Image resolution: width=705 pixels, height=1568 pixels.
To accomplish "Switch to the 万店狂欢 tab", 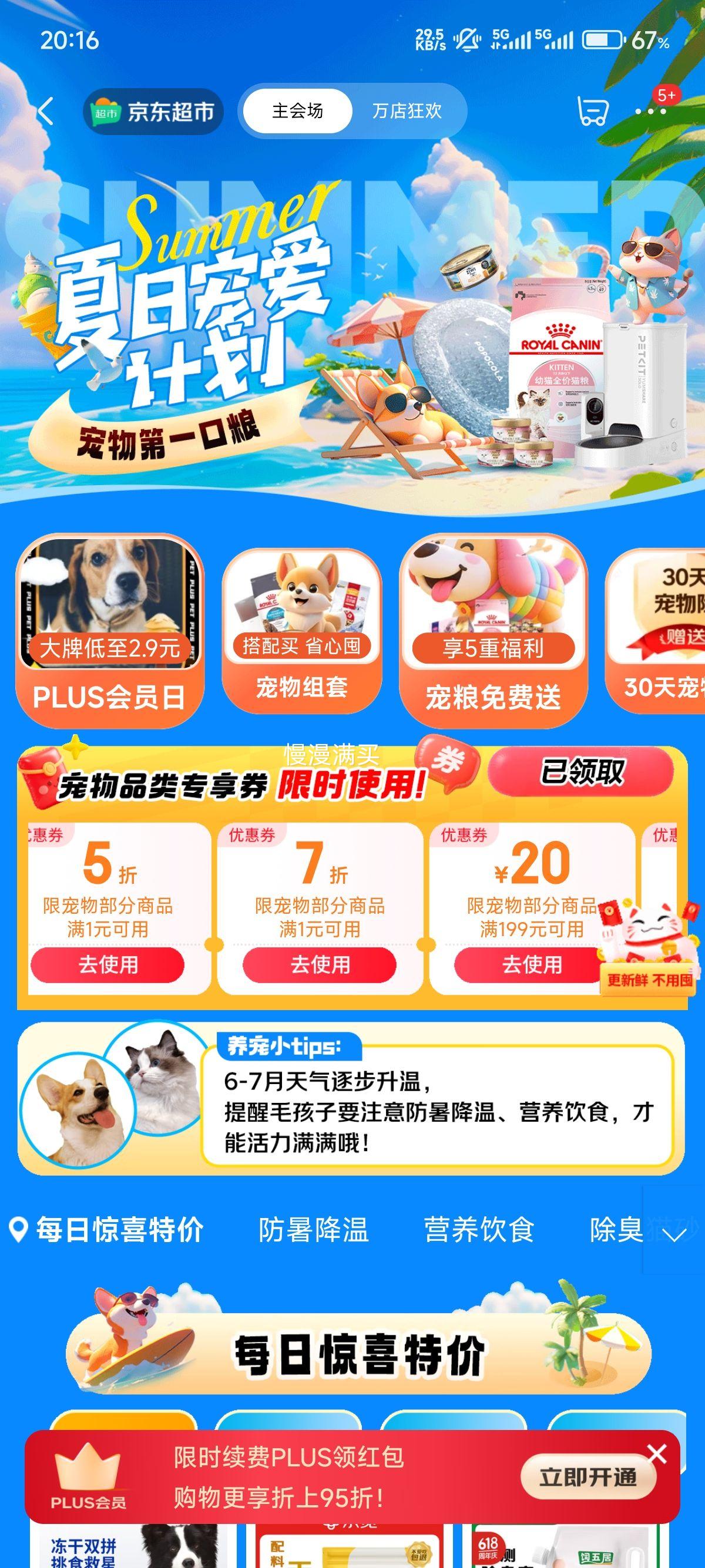I will pos(407,111).
